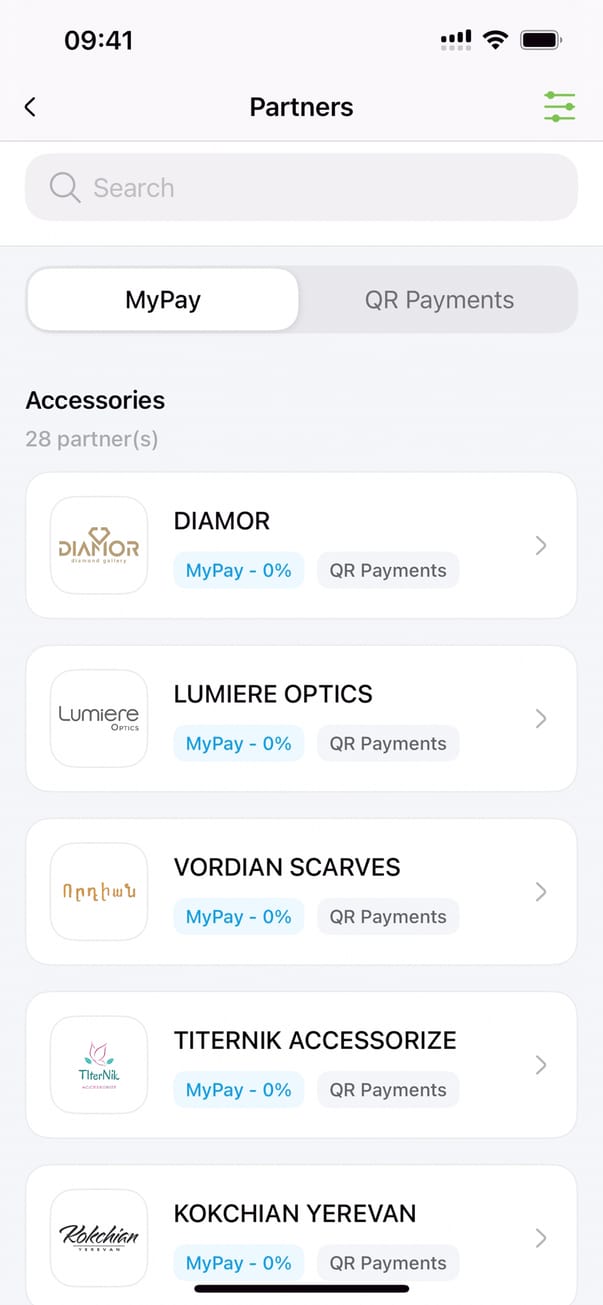Select the MyPay segment
Viewport: 603px width, 1305px height.
163,300
